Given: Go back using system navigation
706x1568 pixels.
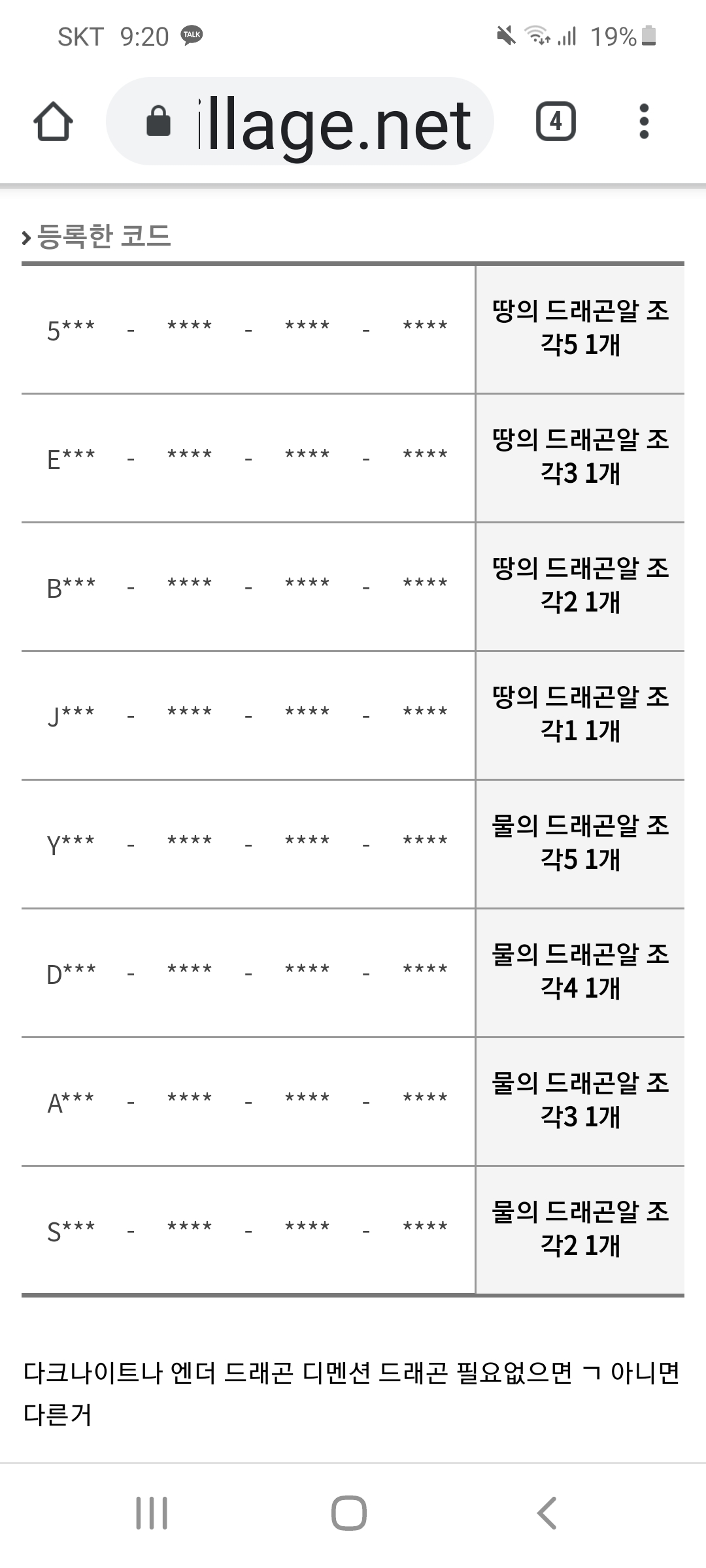Looking at the screenshot, I should 546,1513.
